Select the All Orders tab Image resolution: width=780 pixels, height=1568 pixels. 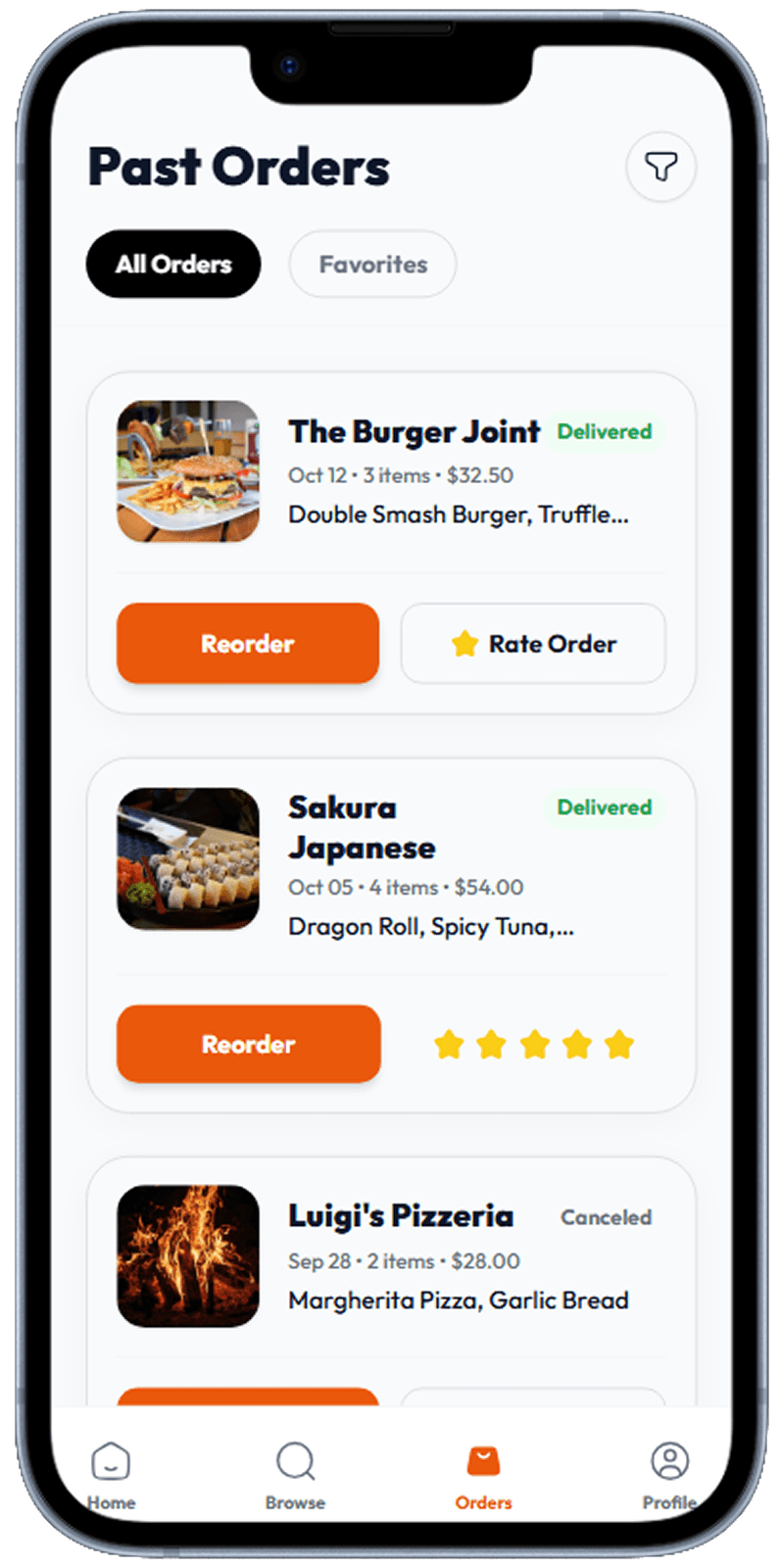coord(172,264)
